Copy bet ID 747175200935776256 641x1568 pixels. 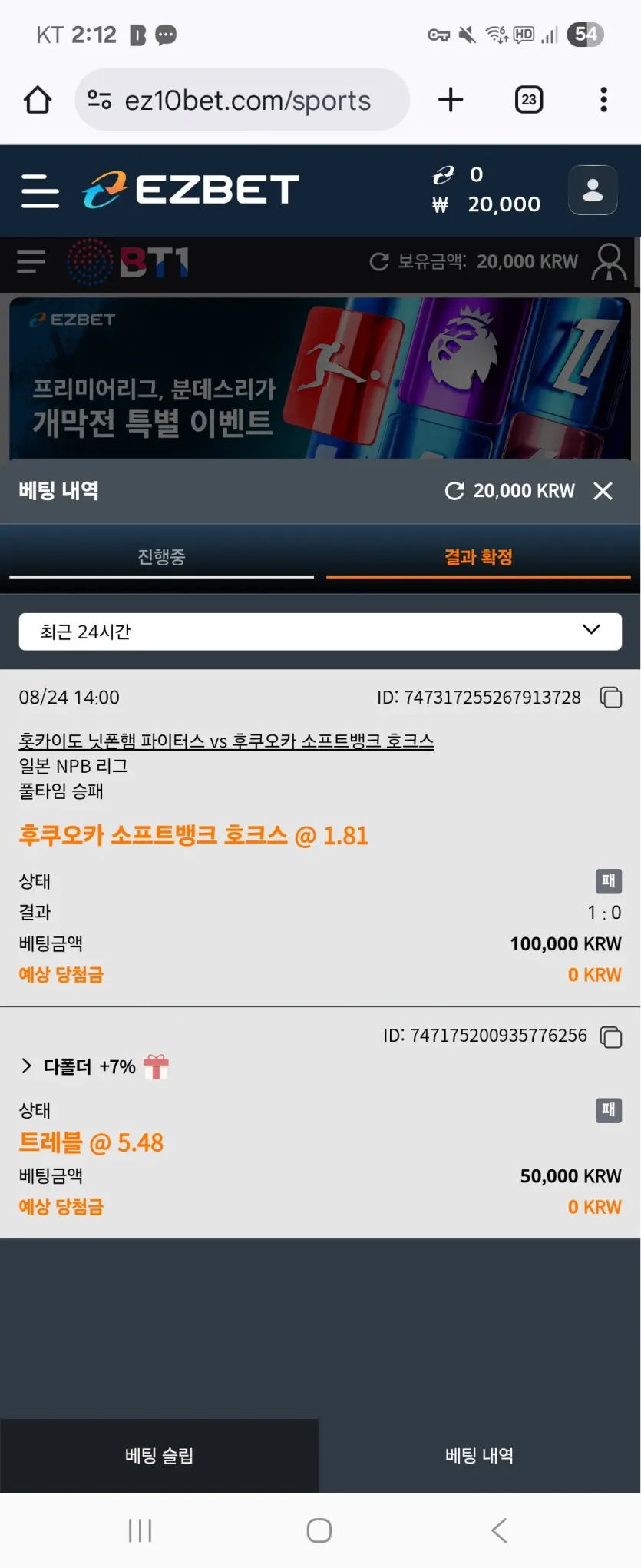point(611,1037)
